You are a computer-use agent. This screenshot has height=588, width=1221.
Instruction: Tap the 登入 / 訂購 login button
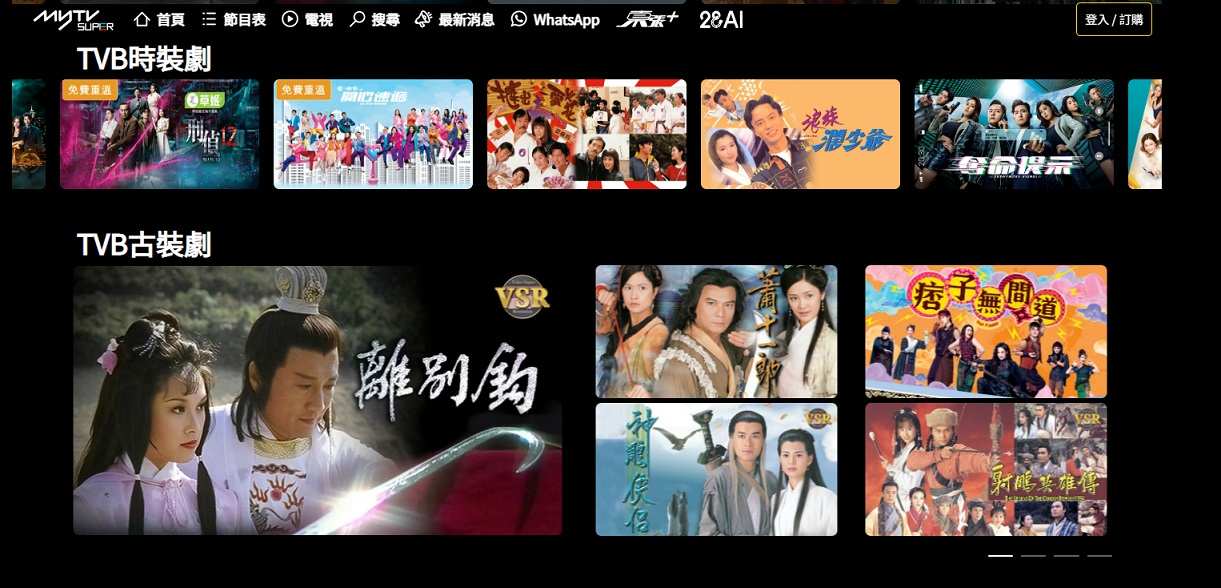click(1113, 19)
